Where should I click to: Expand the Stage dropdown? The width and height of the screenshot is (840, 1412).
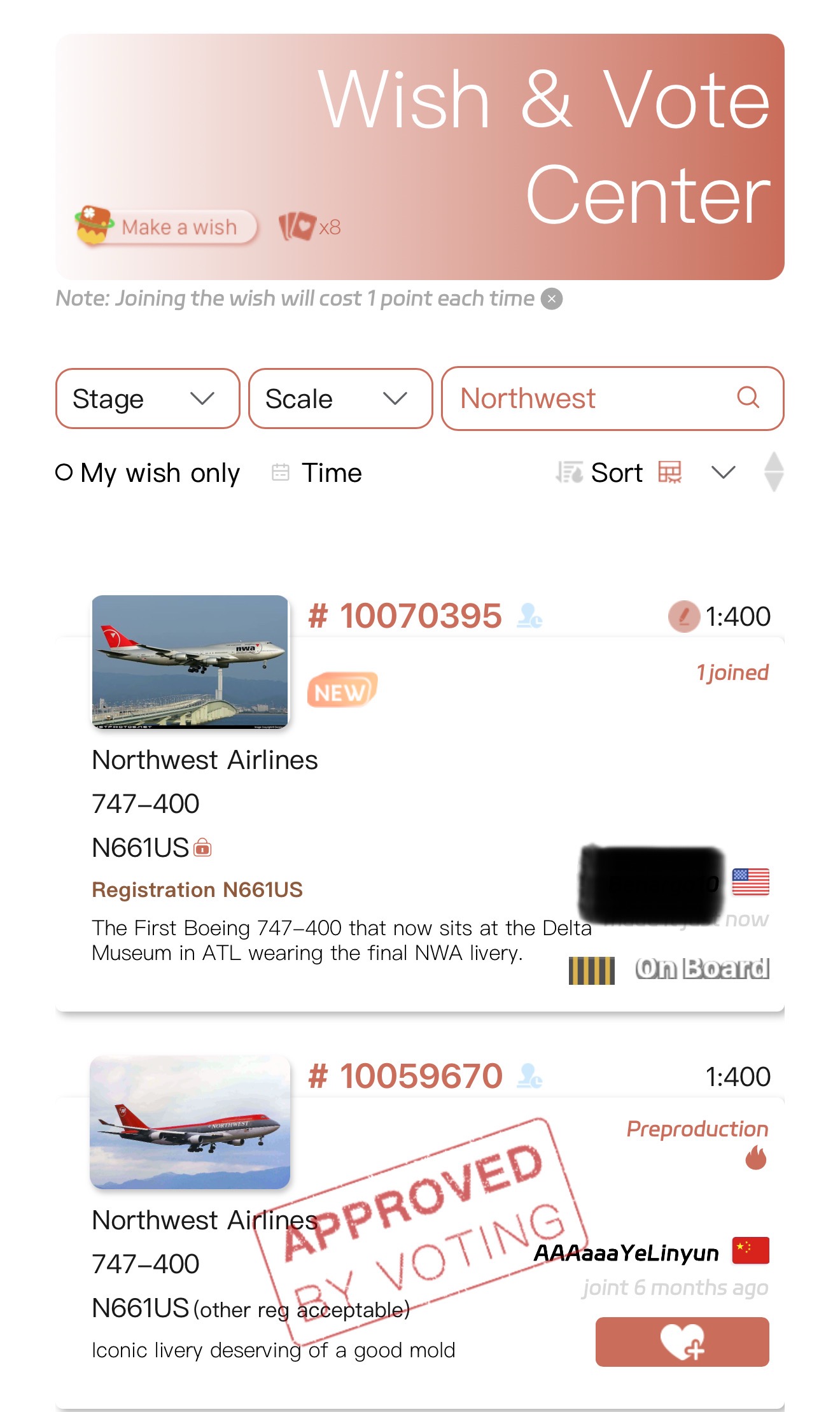147,399
